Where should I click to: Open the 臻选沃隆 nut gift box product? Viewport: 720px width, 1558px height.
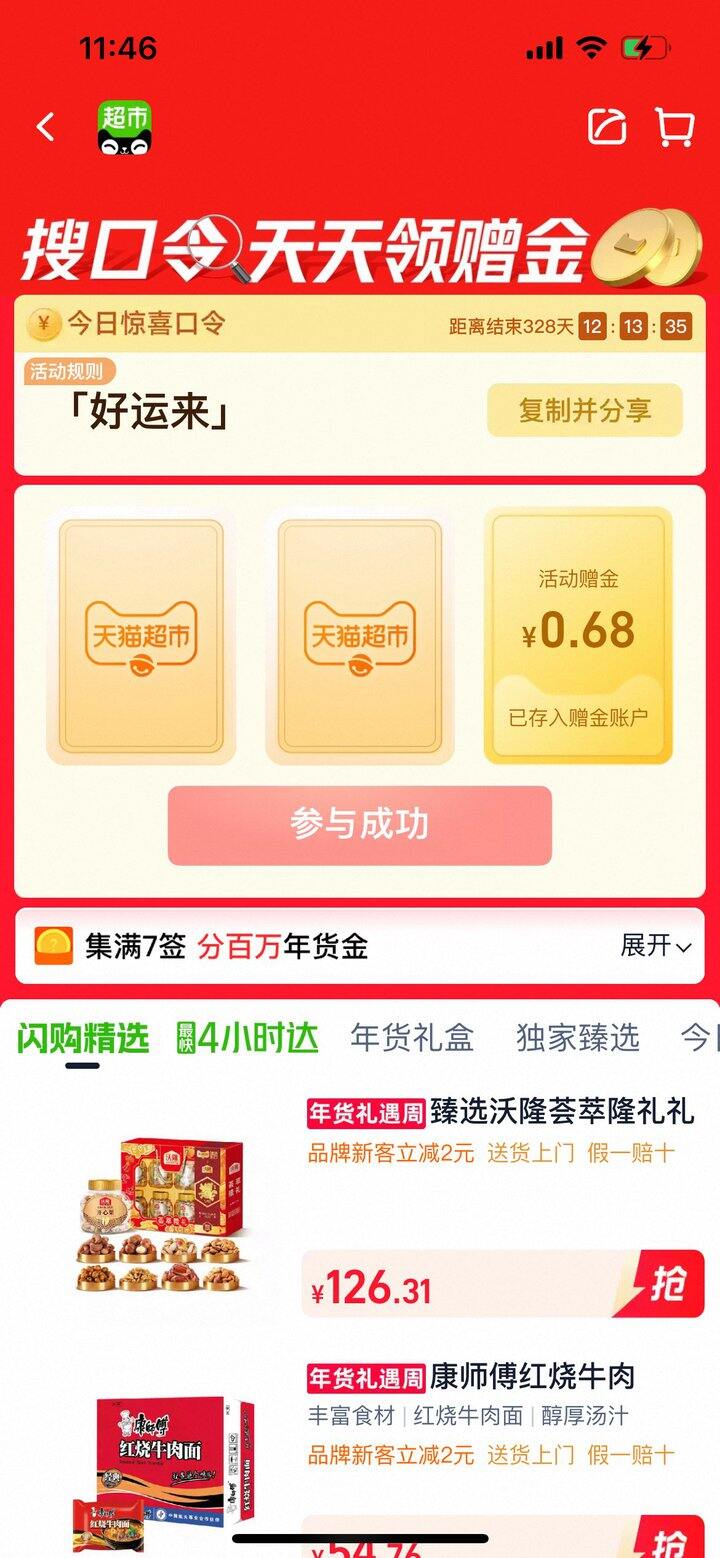pyautogui.click(x=501, y=1112)
